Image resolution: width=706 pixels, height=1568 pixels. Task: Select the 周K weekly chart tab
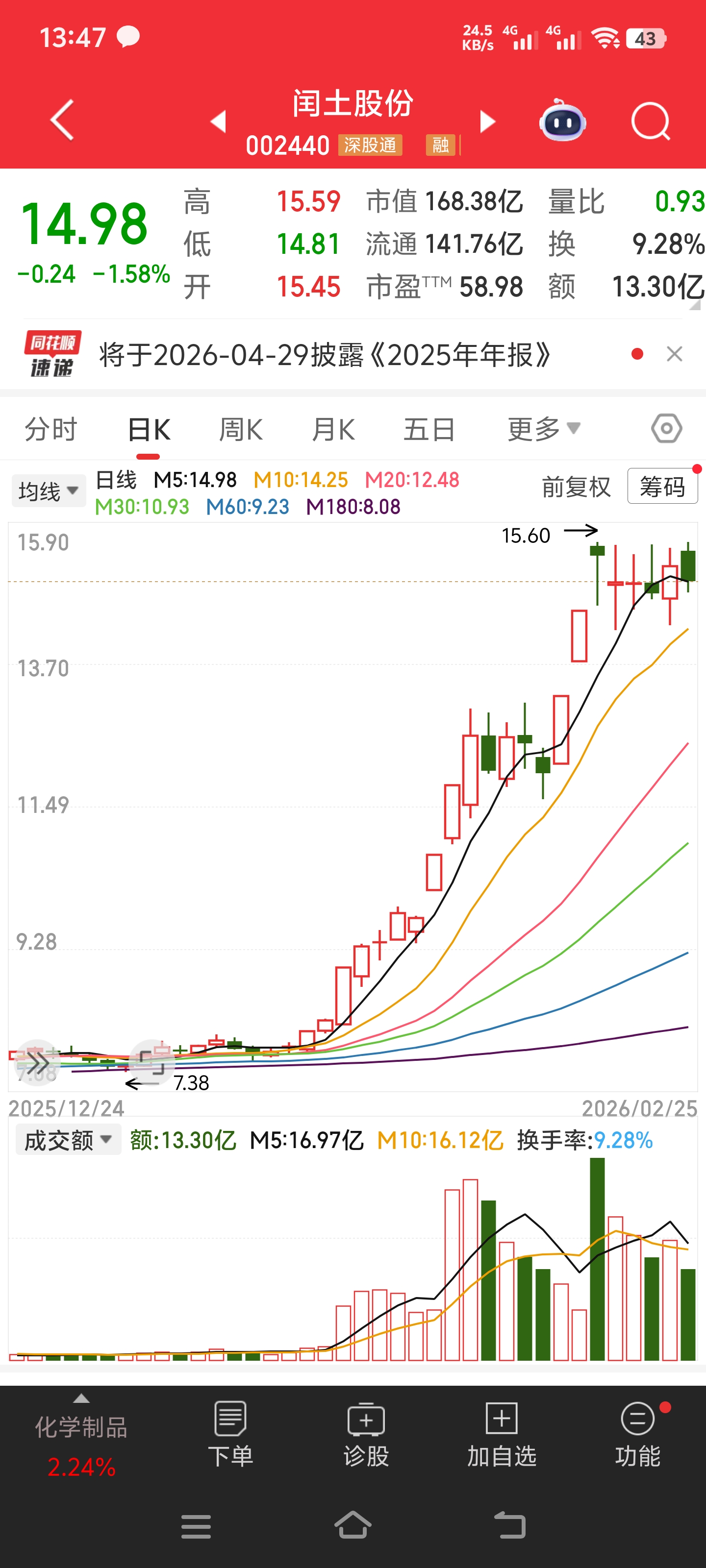(x=241, y=430)
